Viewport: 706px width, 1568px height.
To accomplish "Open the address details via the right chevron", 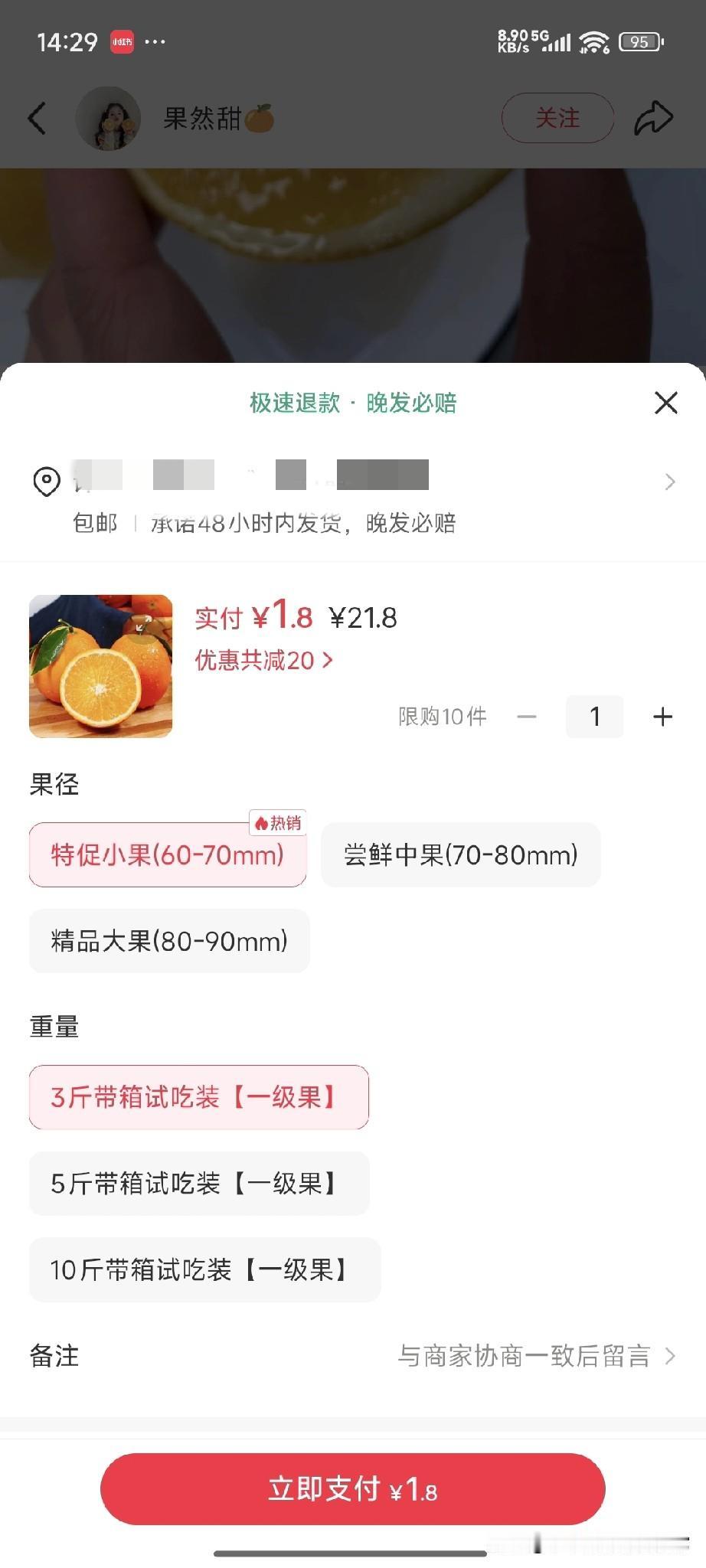I will (x=671, y=481).
